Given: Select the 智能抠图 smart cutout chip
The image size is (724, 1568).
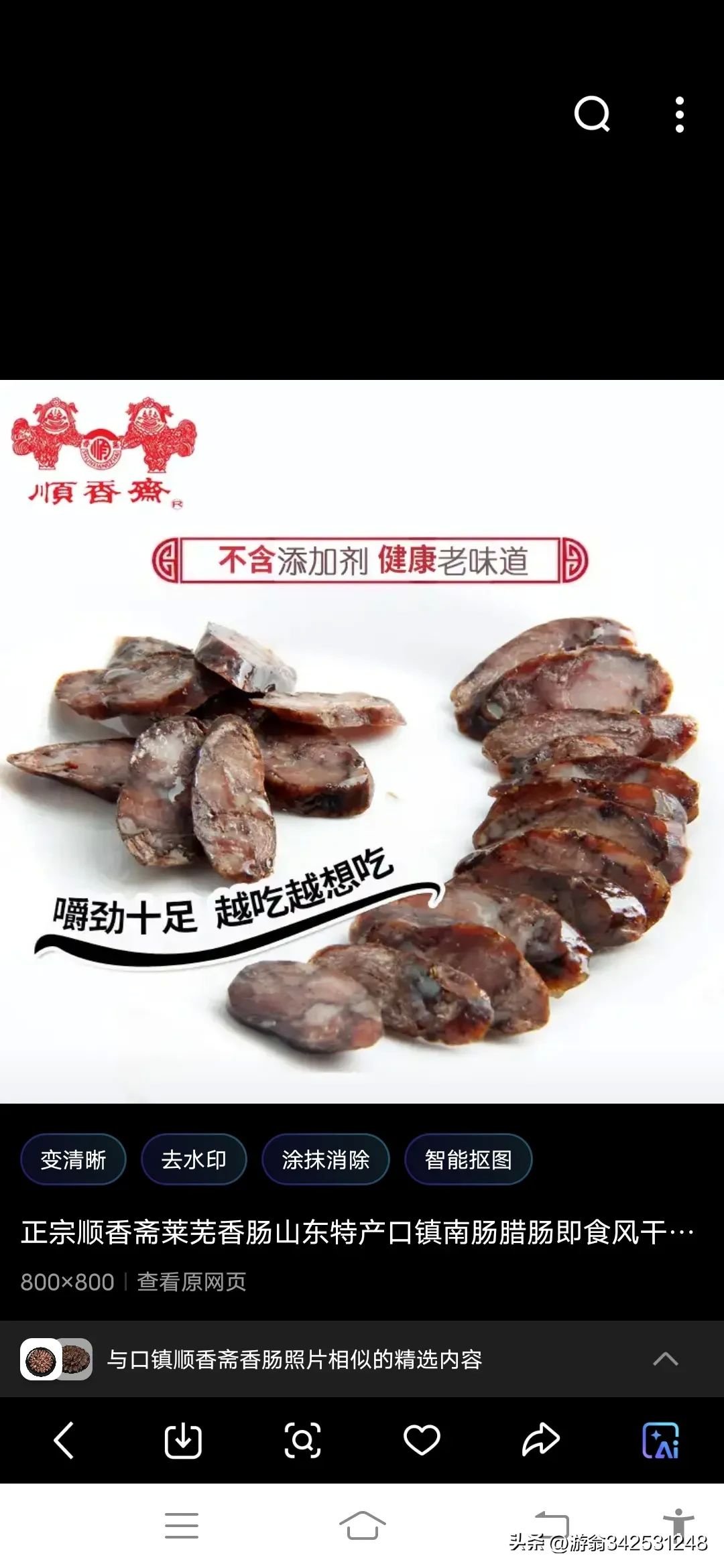Looking at the screenshot, I should 468,1159.
